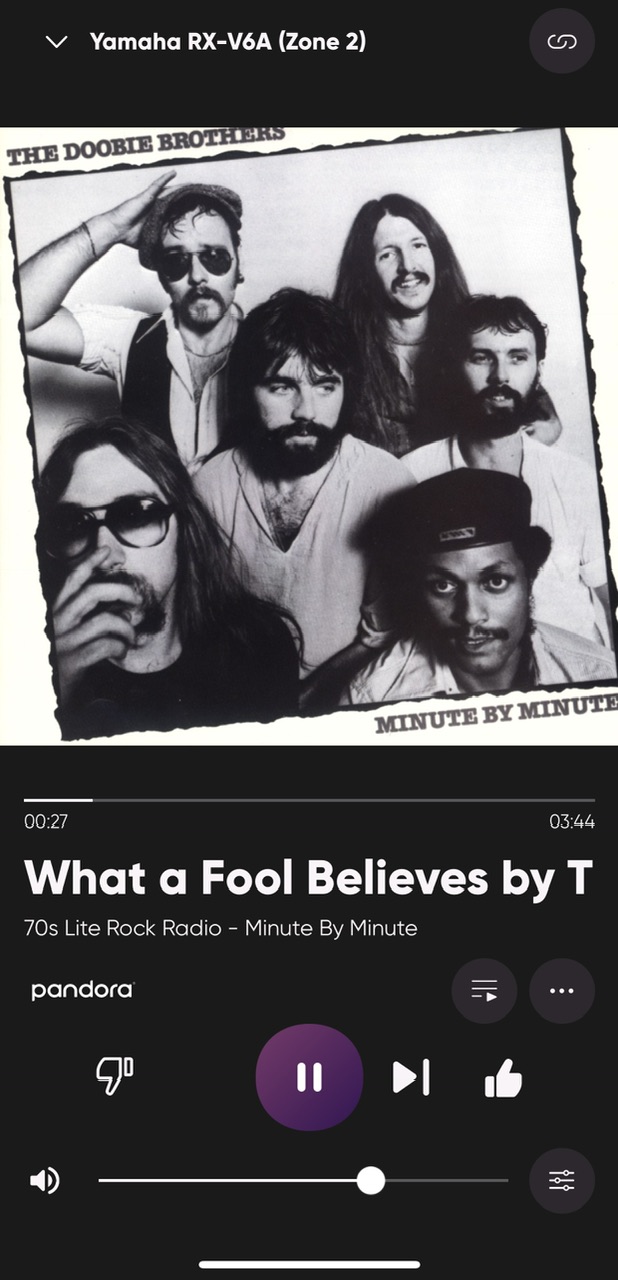Image resolution: width=618 pixels, height=1280 pixels.
Task: Open the three-dot more options menu
Action: (x=561, y=991)
